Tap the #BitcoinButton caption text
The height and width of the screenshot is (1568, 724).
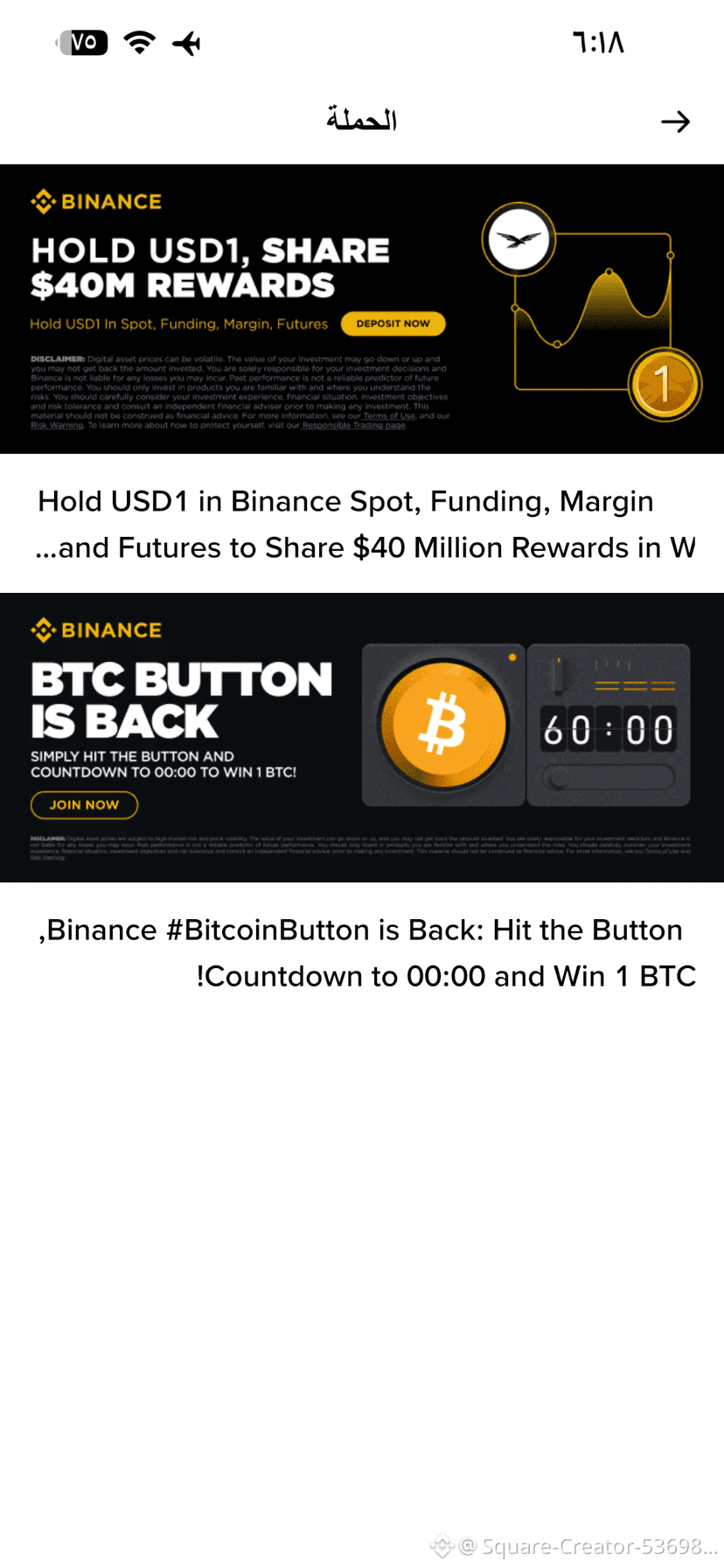362,952
